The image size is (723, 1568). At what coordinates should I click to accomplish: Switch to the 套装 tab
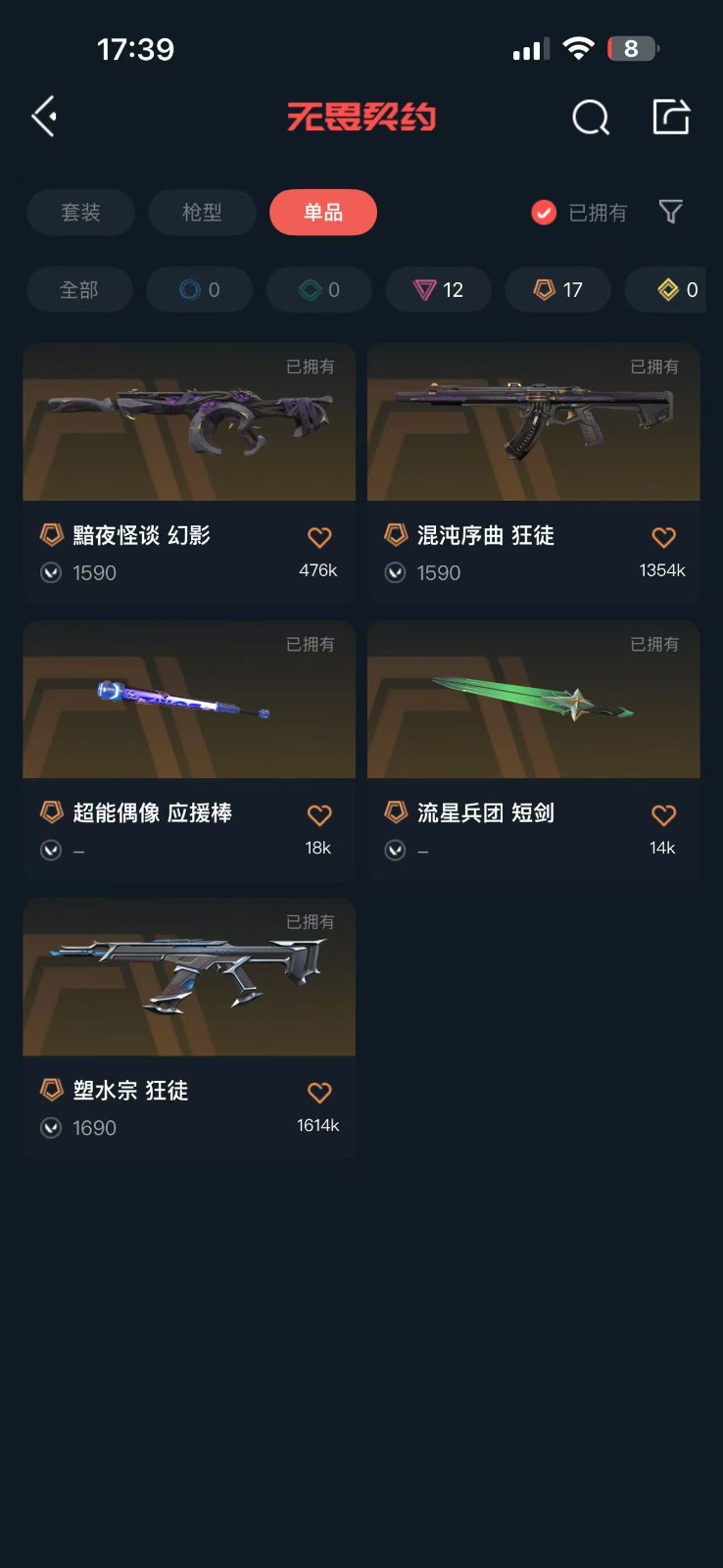tap(80, 213)
